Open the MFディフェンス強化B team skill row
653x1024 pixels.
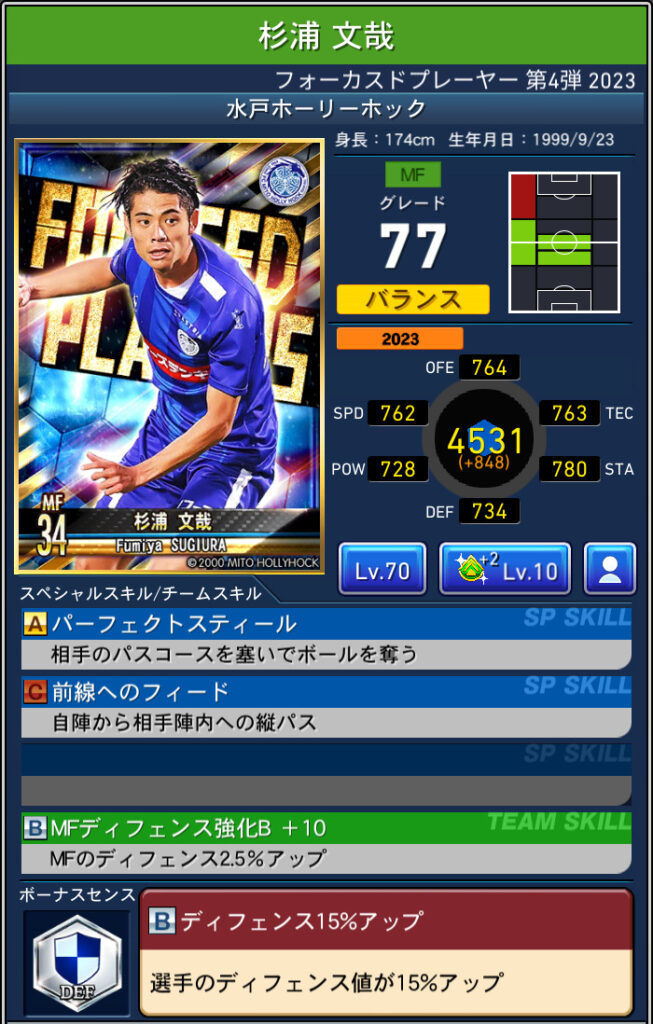[326, 842]
